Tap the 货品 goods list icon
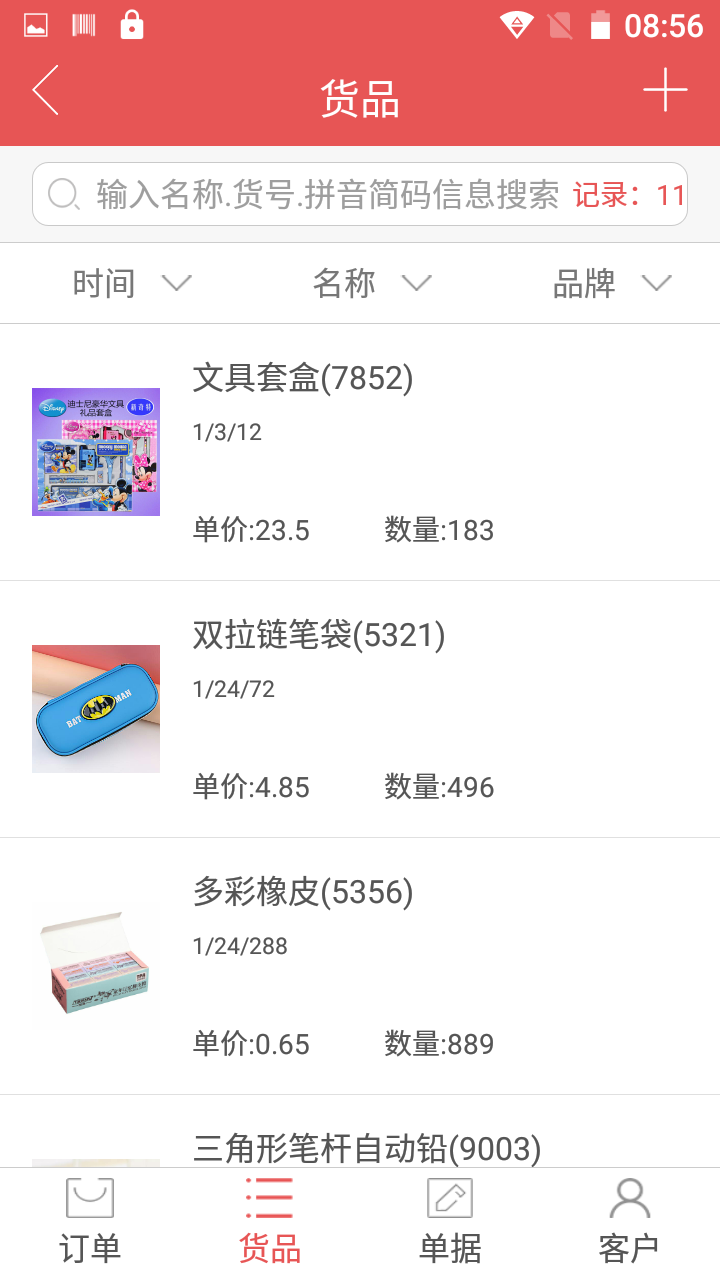This screenshot has width=720, height=1280. point(269,1196)
